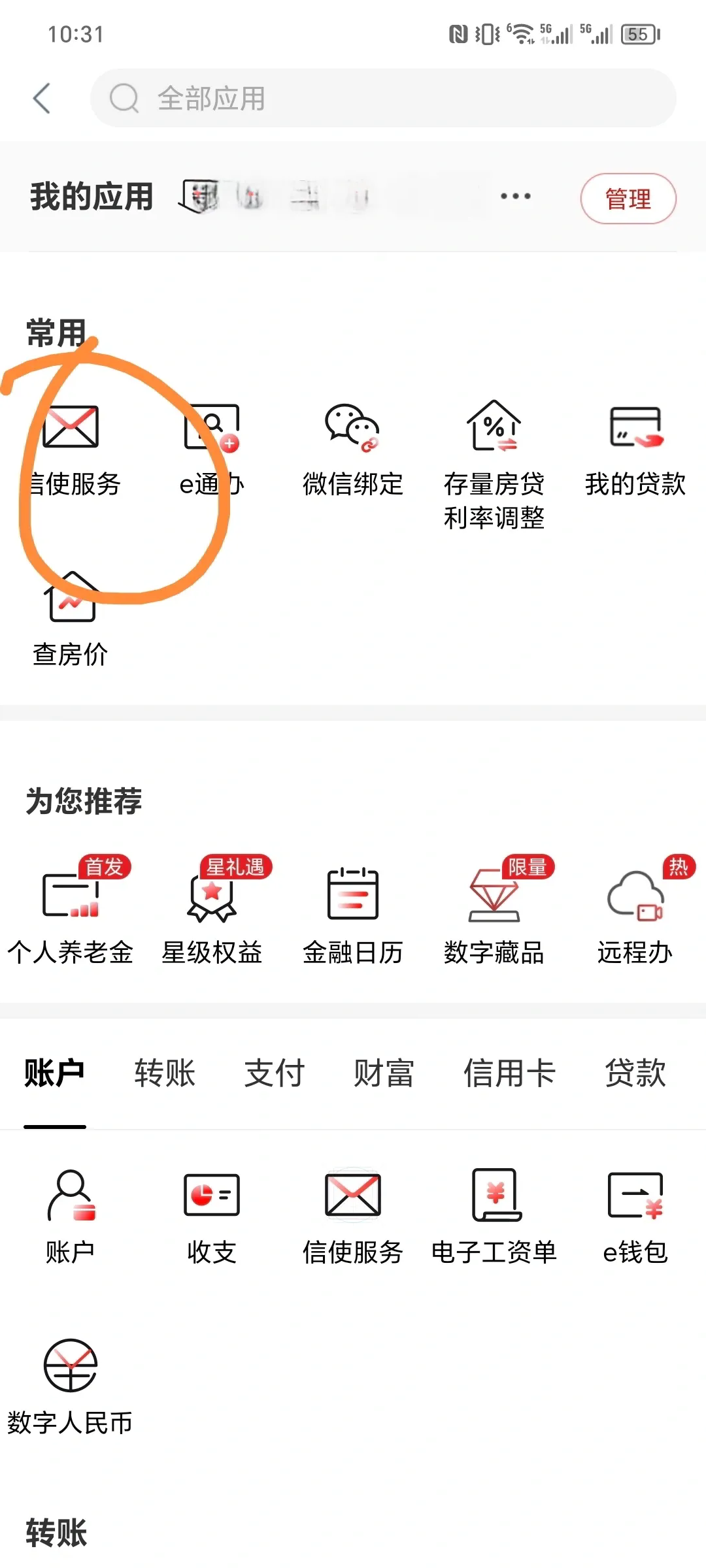Switch to the 财富 tab
The width and height of the screenshot is (706, 1568).
pyautogui.click(x=384, y=1073)
